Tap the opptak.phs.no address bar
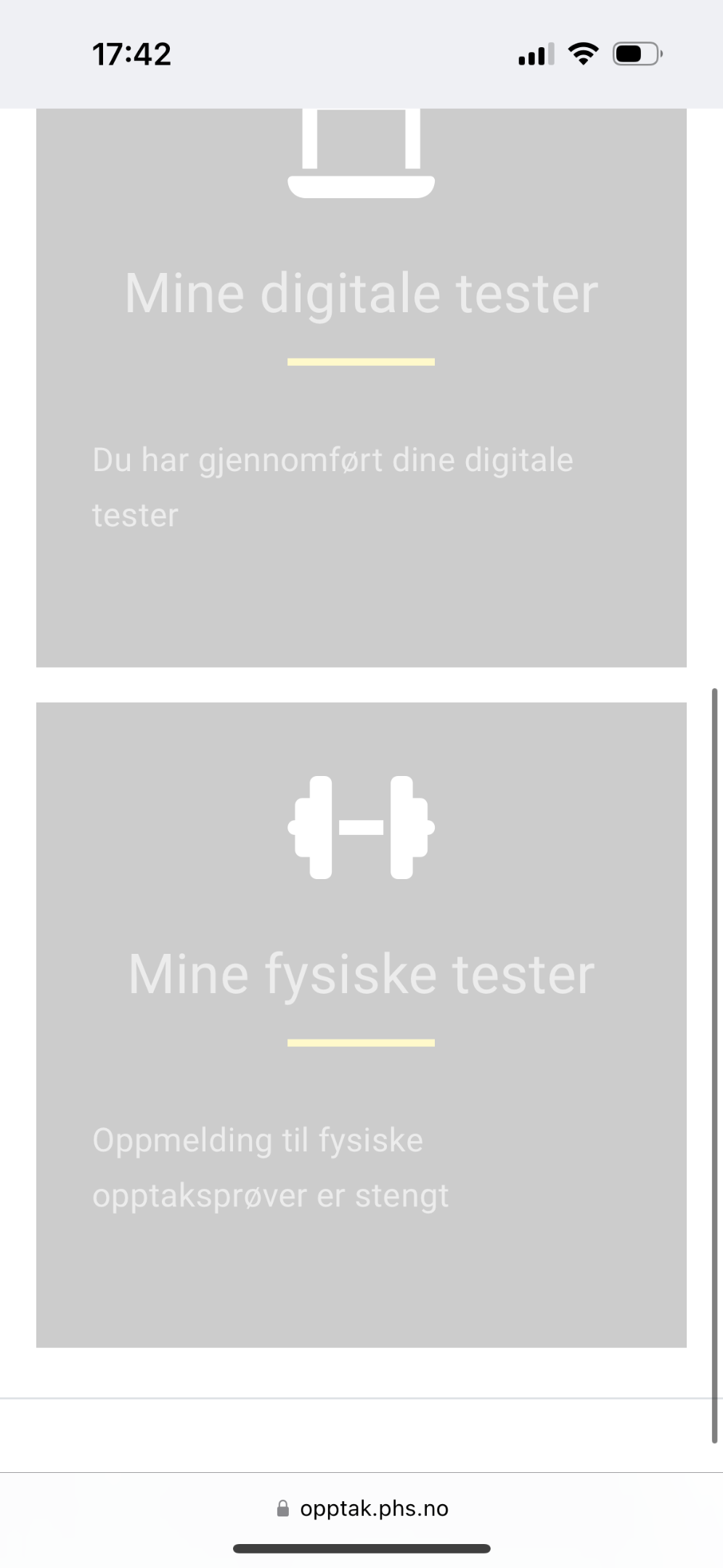This screenshot has height=1568, width=723. pos(361,1508)
